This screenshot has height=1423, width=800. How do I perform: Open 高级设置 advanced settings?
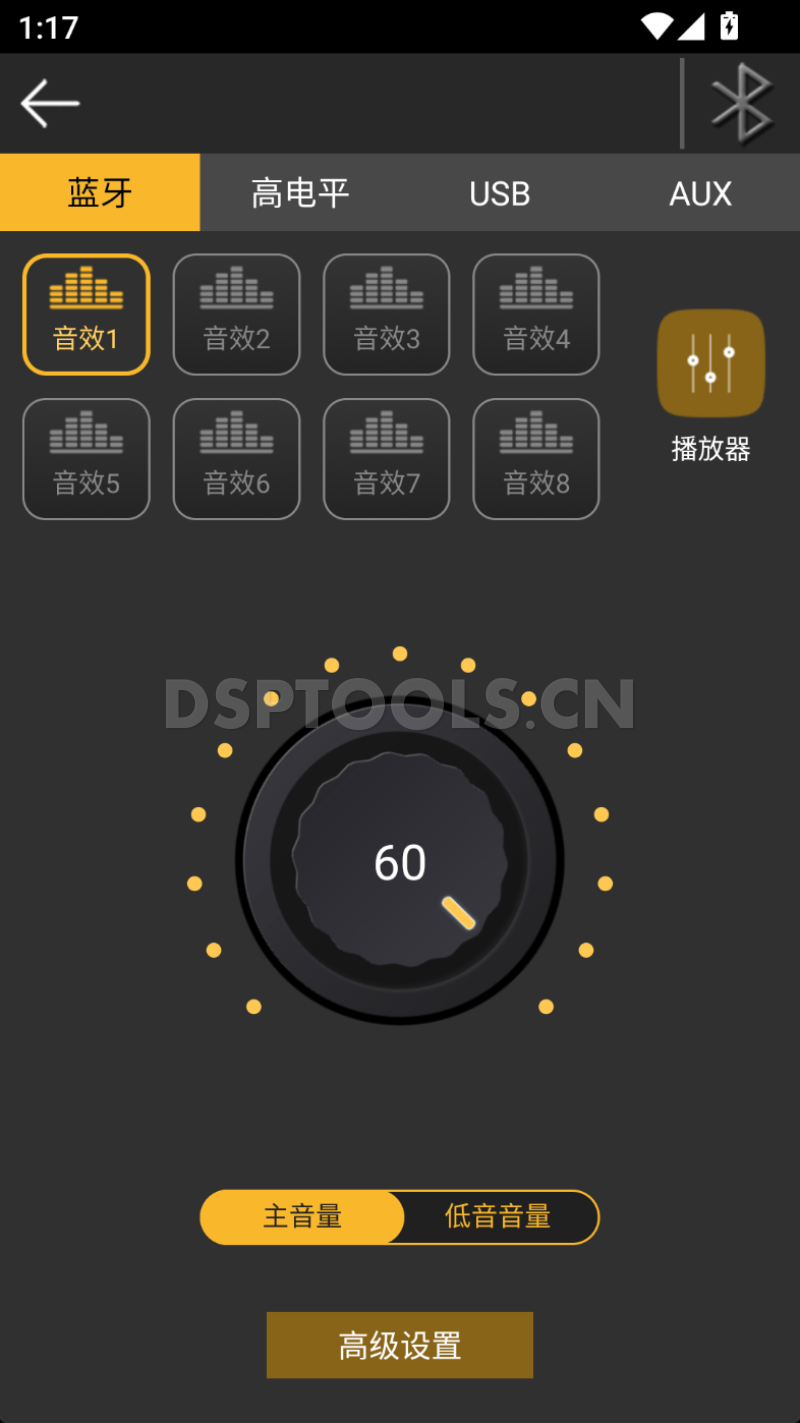pos(399,1345)
